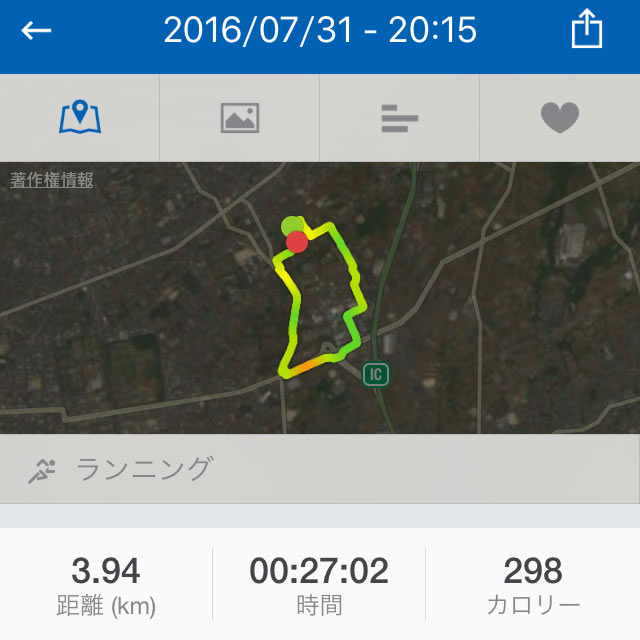Image resolution: width=640 pixels, height=640 pixels.
Task: Open the IC interchange marker on the map
Action: [x=376, y=375]
